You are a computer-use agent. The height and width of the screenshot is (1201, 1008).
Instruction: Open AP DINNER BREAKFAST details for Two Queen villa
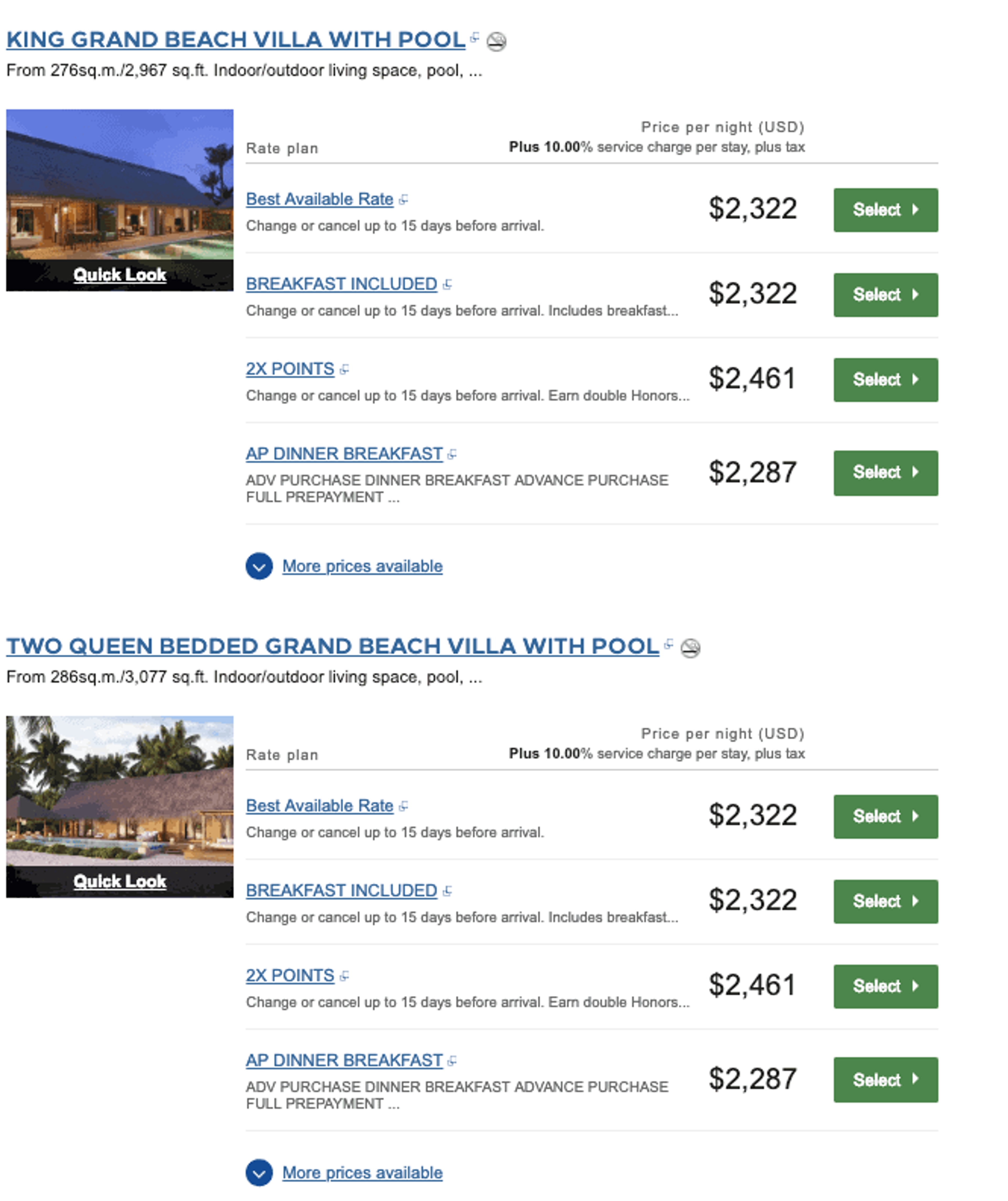(x=344, y=1060)
